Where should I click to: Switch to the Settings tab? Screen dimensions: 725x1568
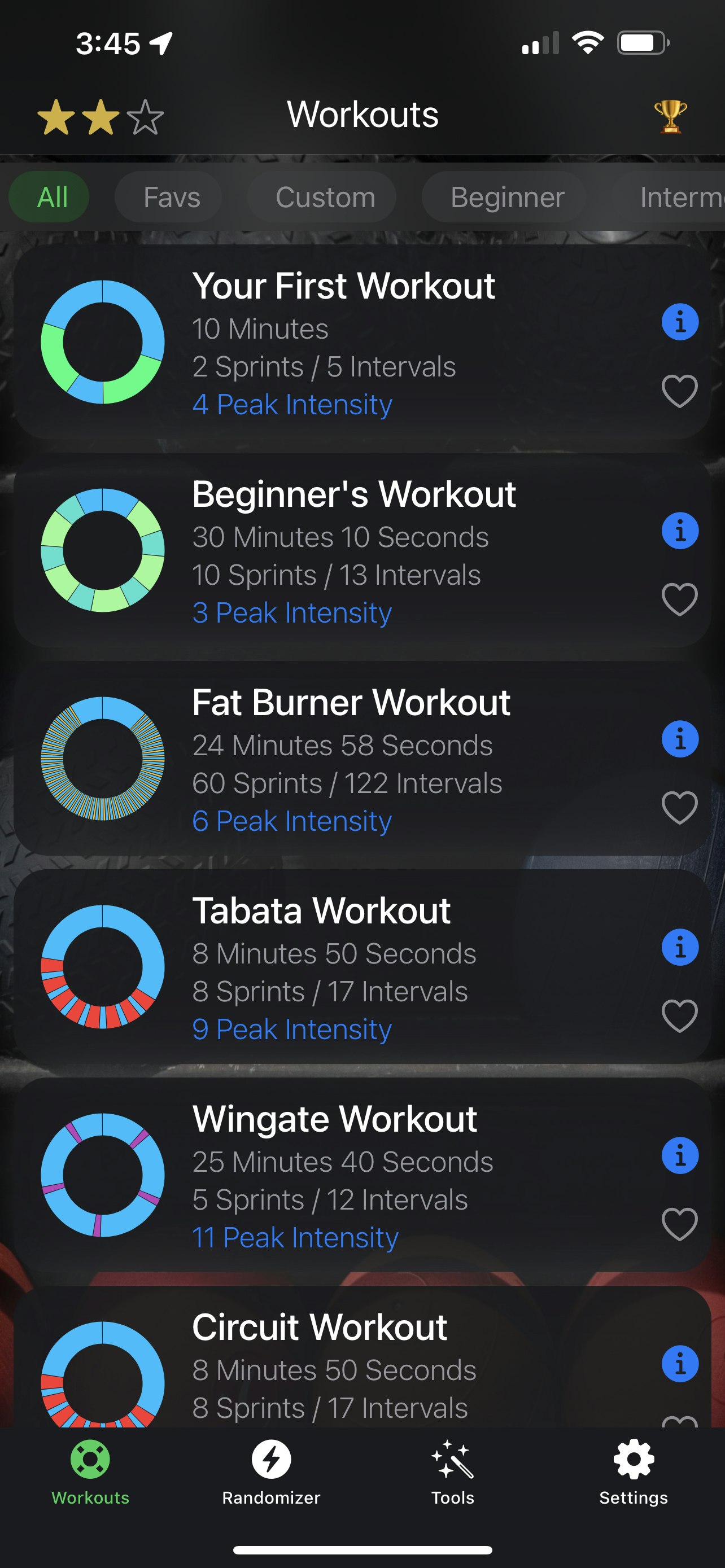click(x=633, y=1472)
